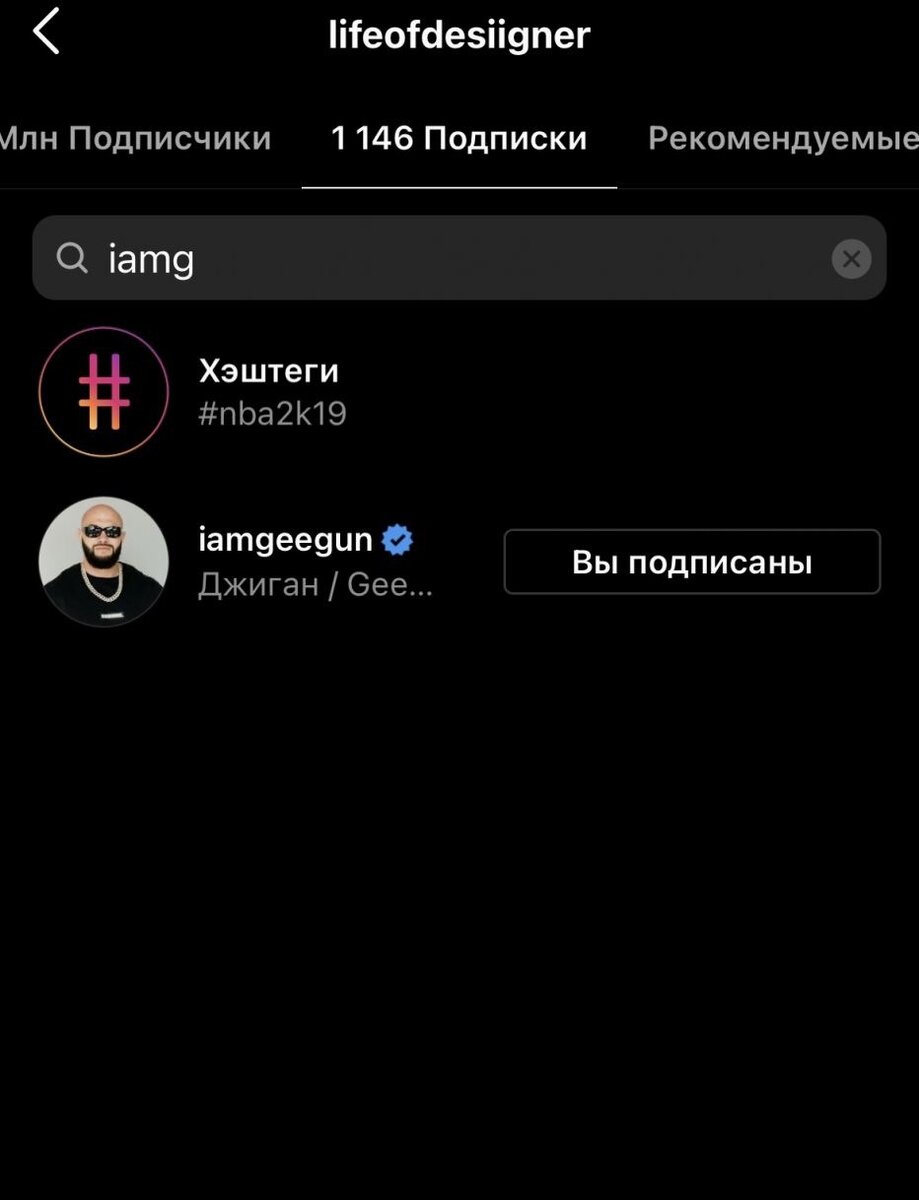Toggle follow state via Вы подписаны button
Image resolution: width=919 pixels, height=1200 pixels.
coord(691,561)
